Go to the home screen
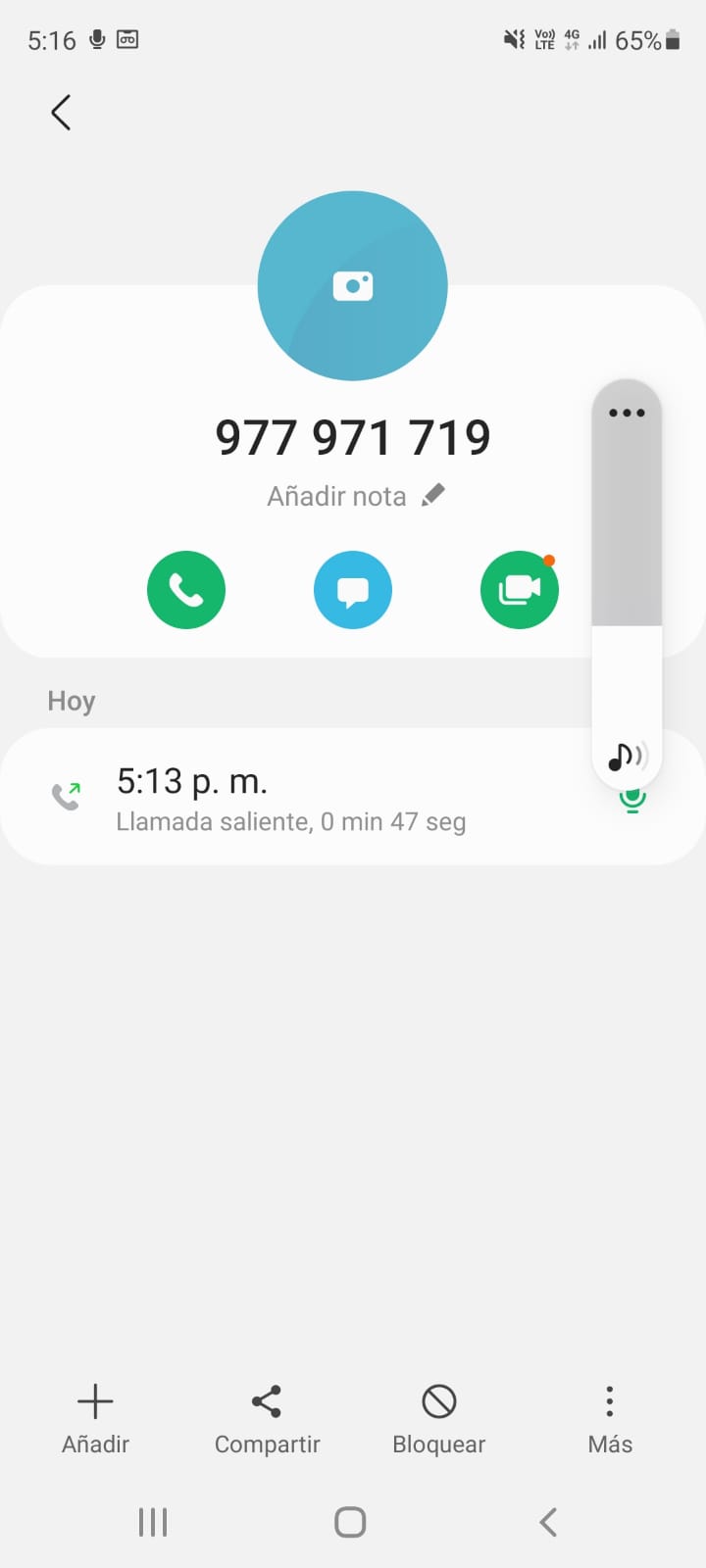The height and width of the screenshot is (1568, 706). coord(350,1522)
